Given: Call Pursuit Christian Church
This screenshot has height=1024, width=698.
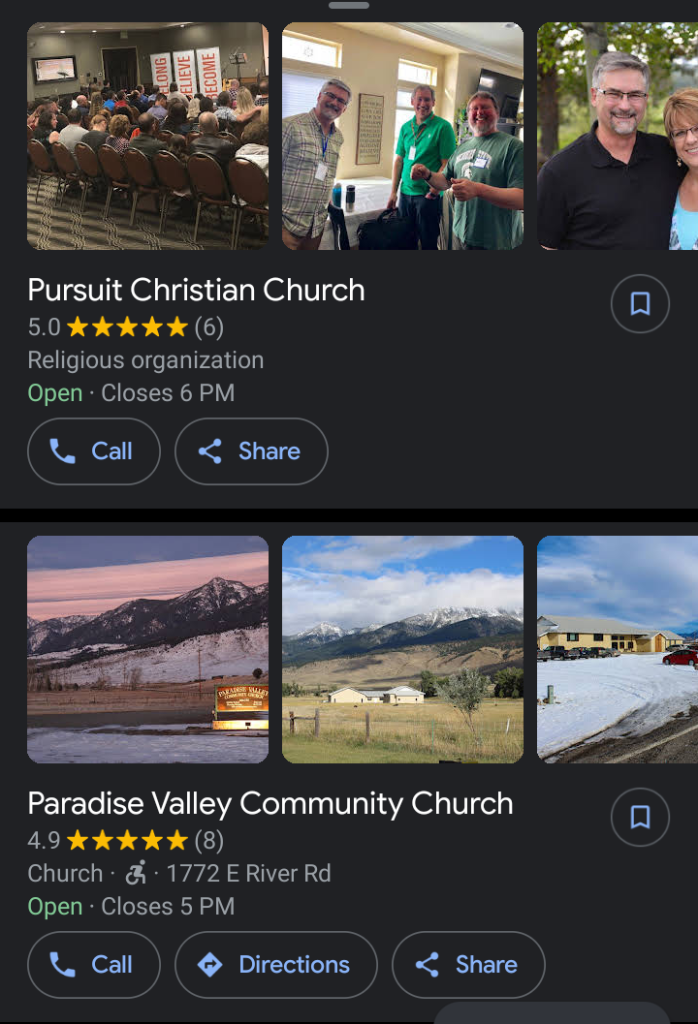Looking at the screenshot, I should click(94, 451).
